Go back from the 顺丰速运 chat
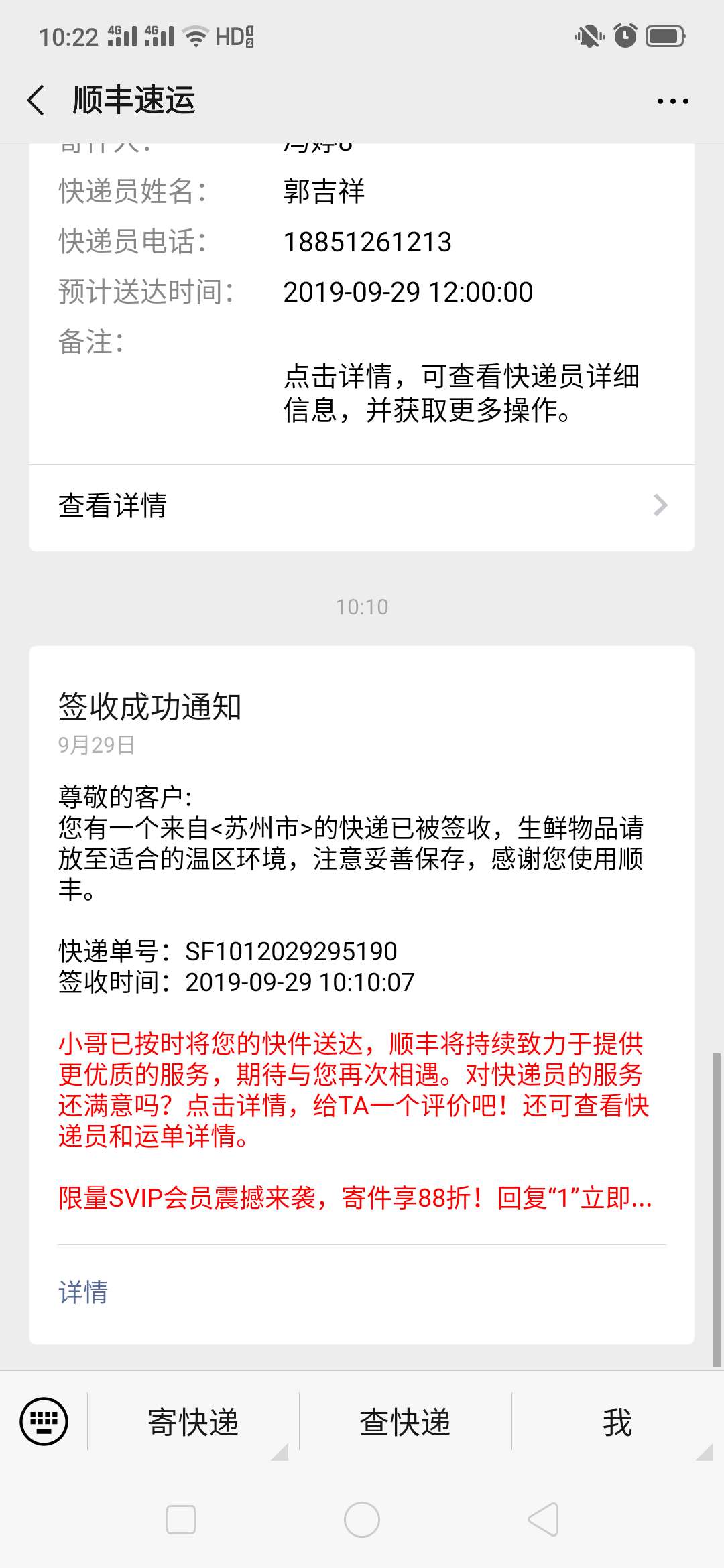Screen dimensions: 724x1568 point(36,101)
